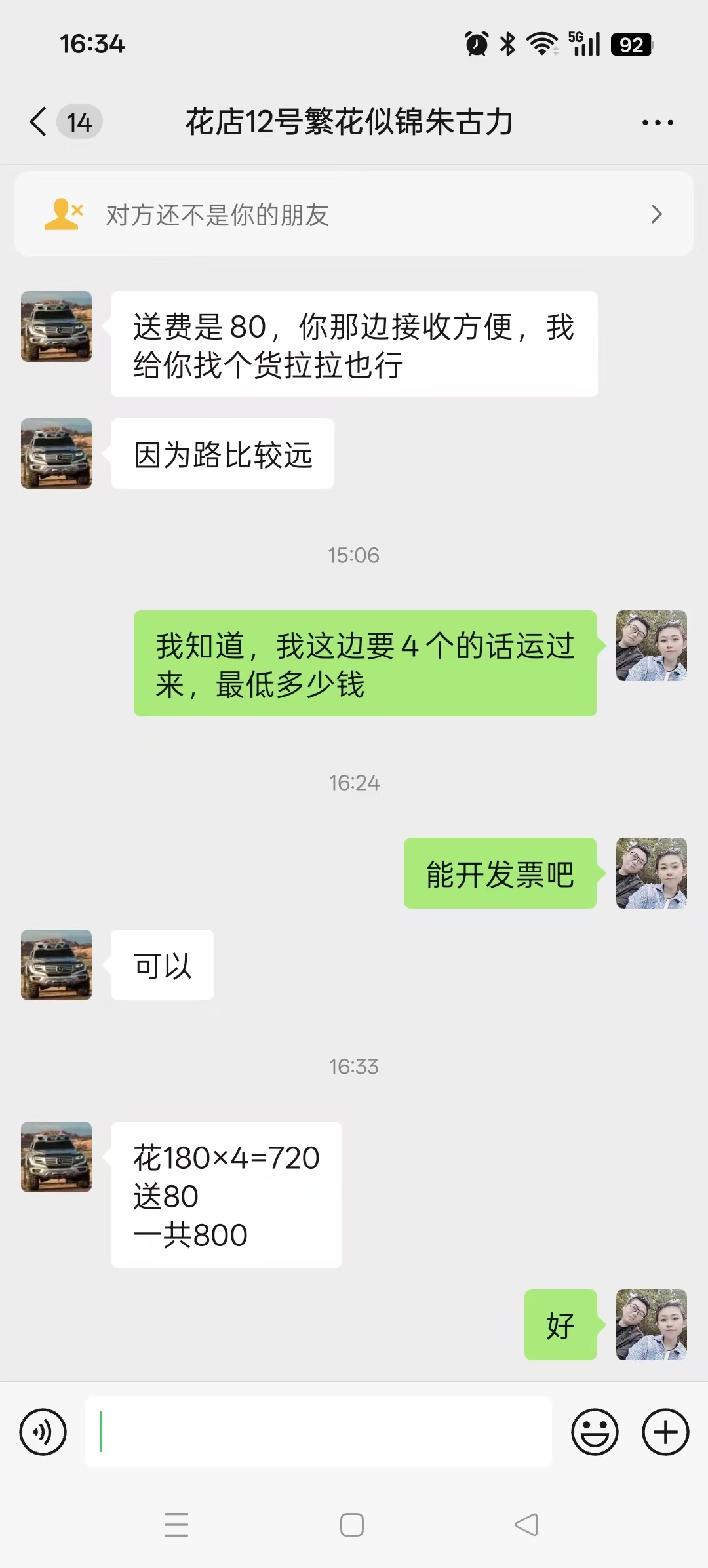
Task: Open the emoji sticker panel
Action: pyautogui.click(x=595, y=1432)
